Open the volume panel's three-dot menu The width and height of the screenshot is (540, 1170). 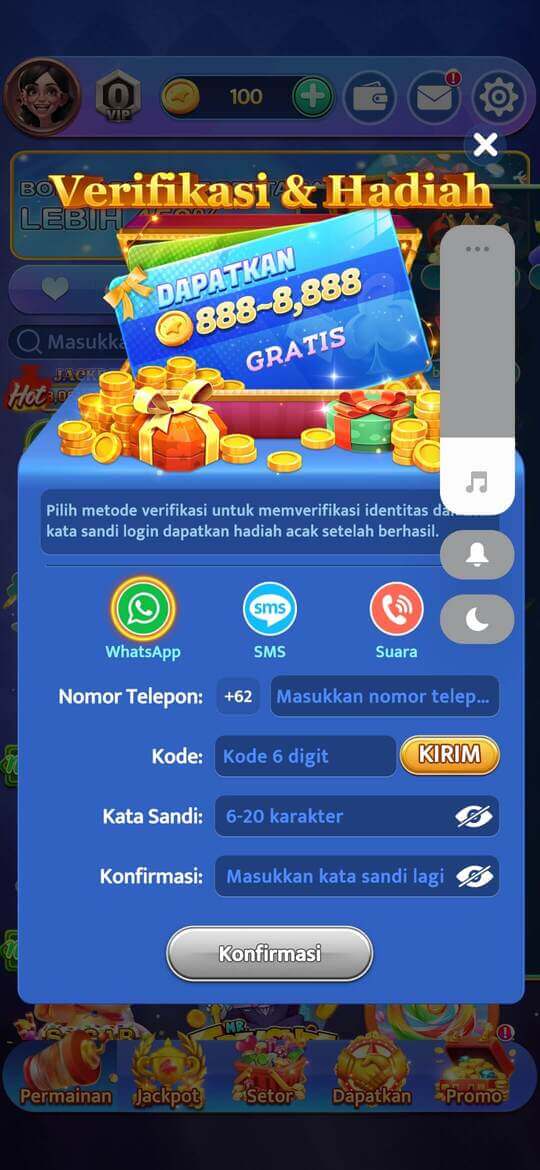[477, 248]
